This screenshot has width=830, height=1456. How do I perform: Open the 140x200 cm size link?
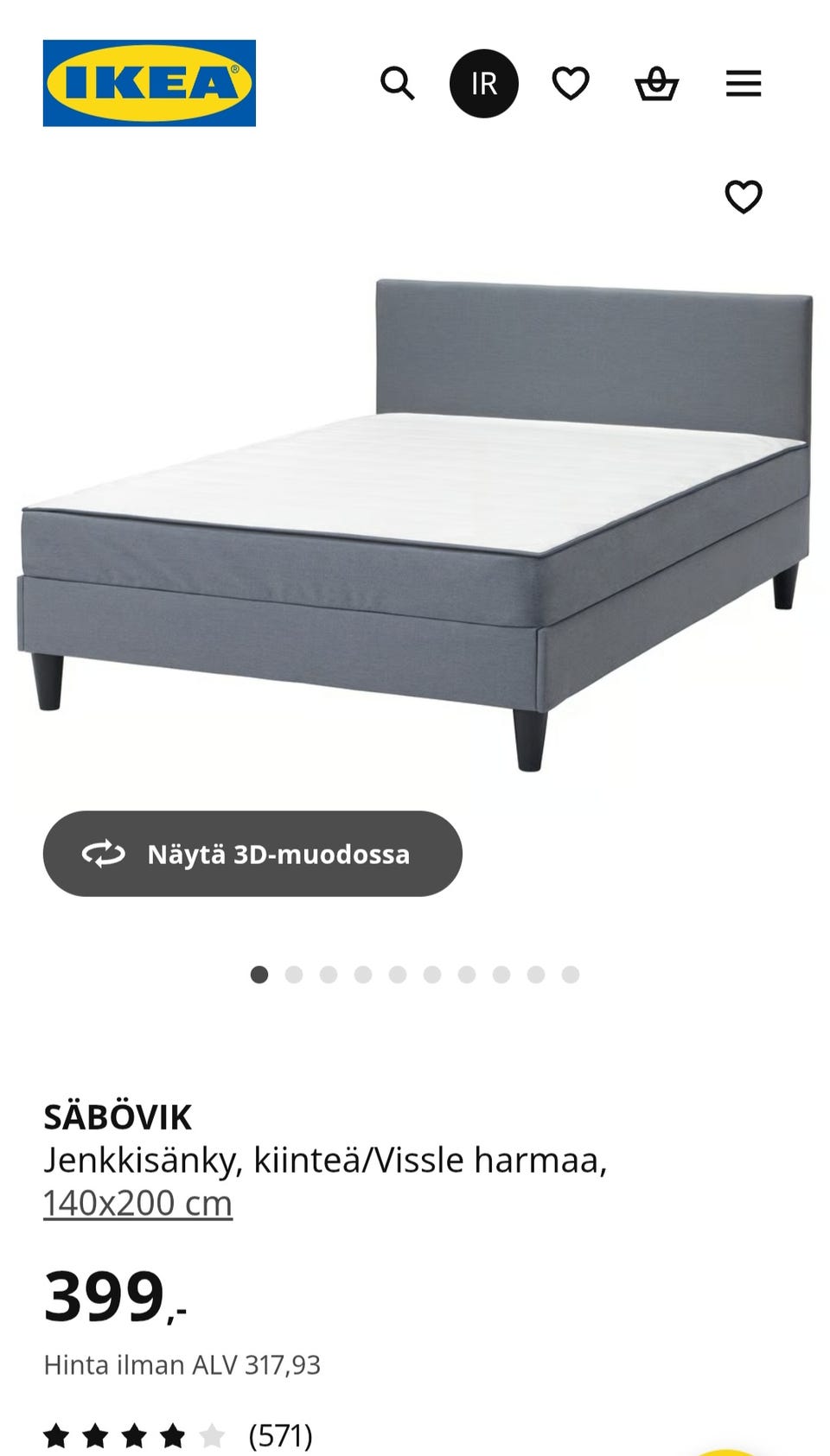point(138,1200)
